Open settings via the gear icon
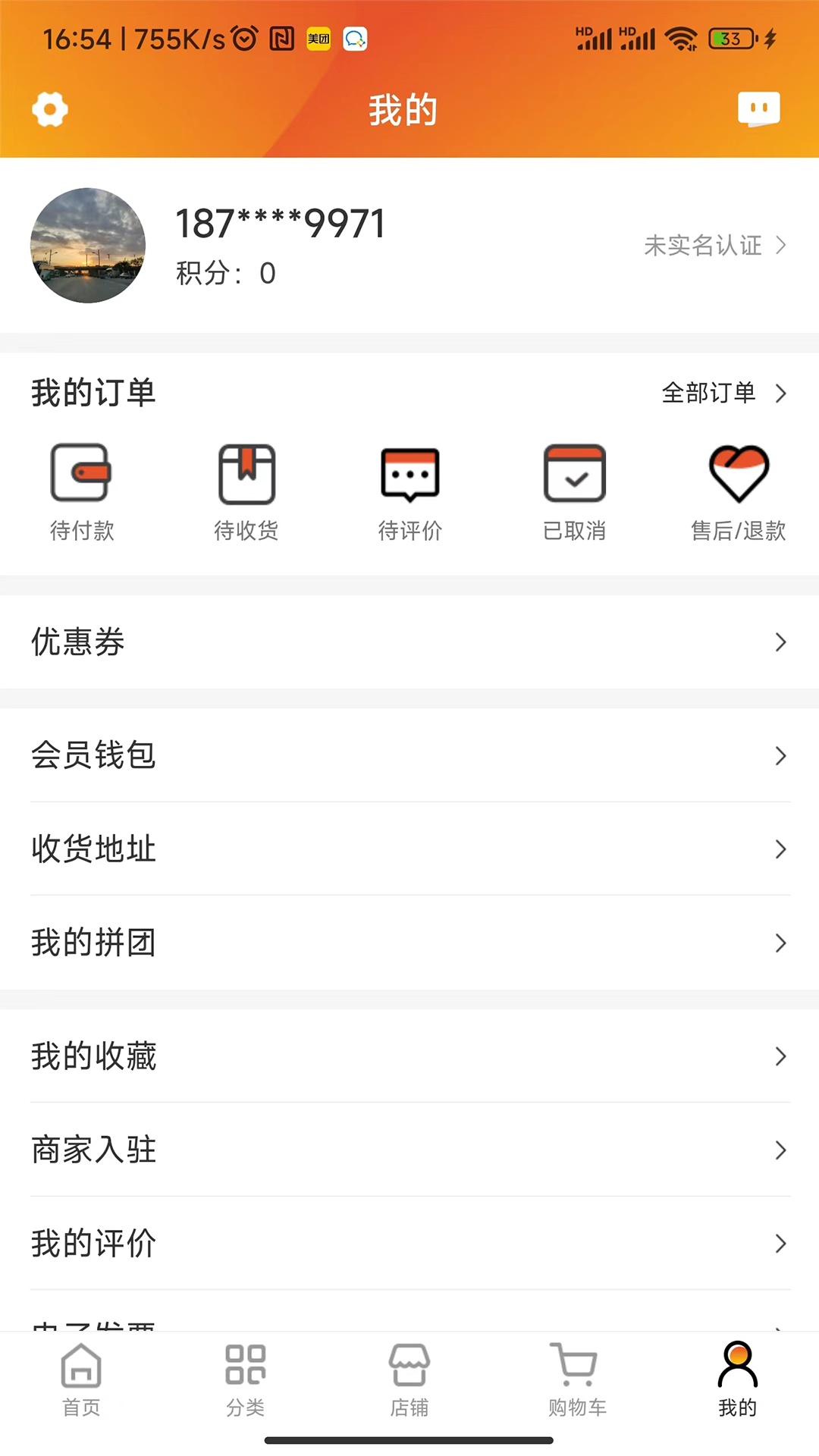The width and height of the screenshot is (819, 1456). click(50, 108)
